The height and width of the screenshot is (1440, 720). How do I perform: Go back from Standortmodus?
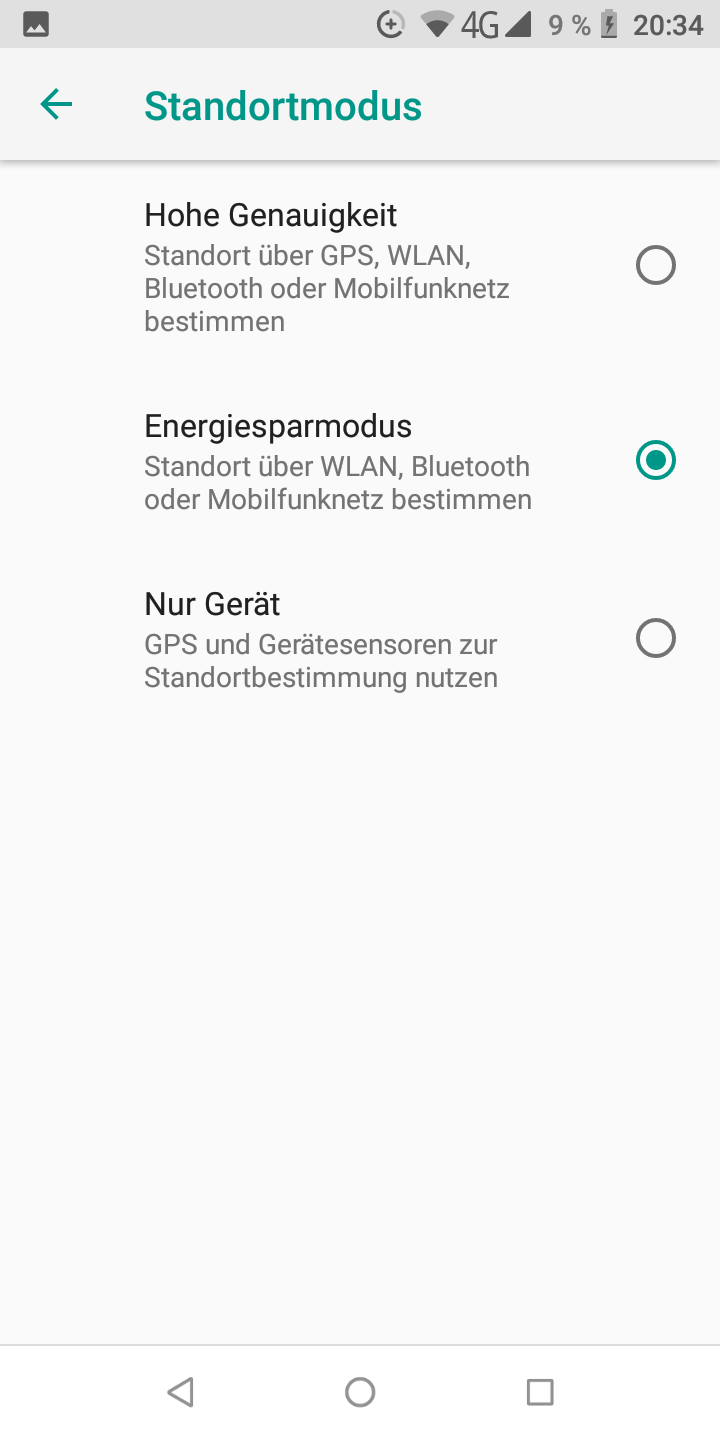[56, 104]
